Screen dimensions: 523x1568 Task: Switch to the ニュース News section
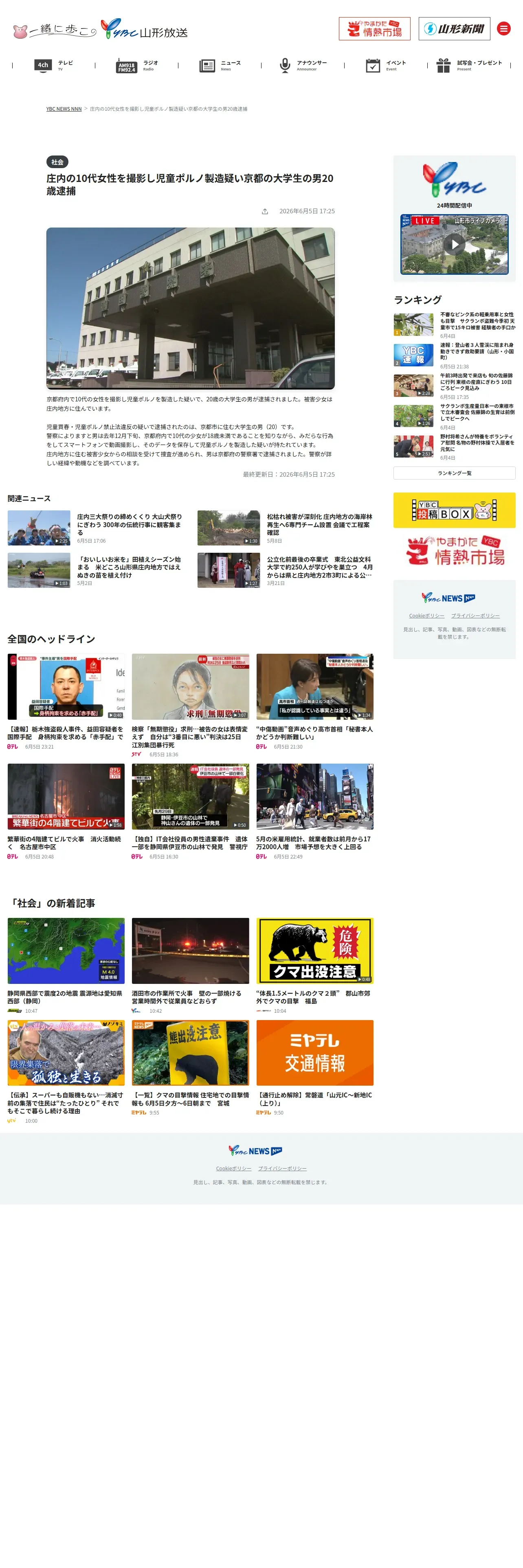pyautogui.click(x=220, y=65)
